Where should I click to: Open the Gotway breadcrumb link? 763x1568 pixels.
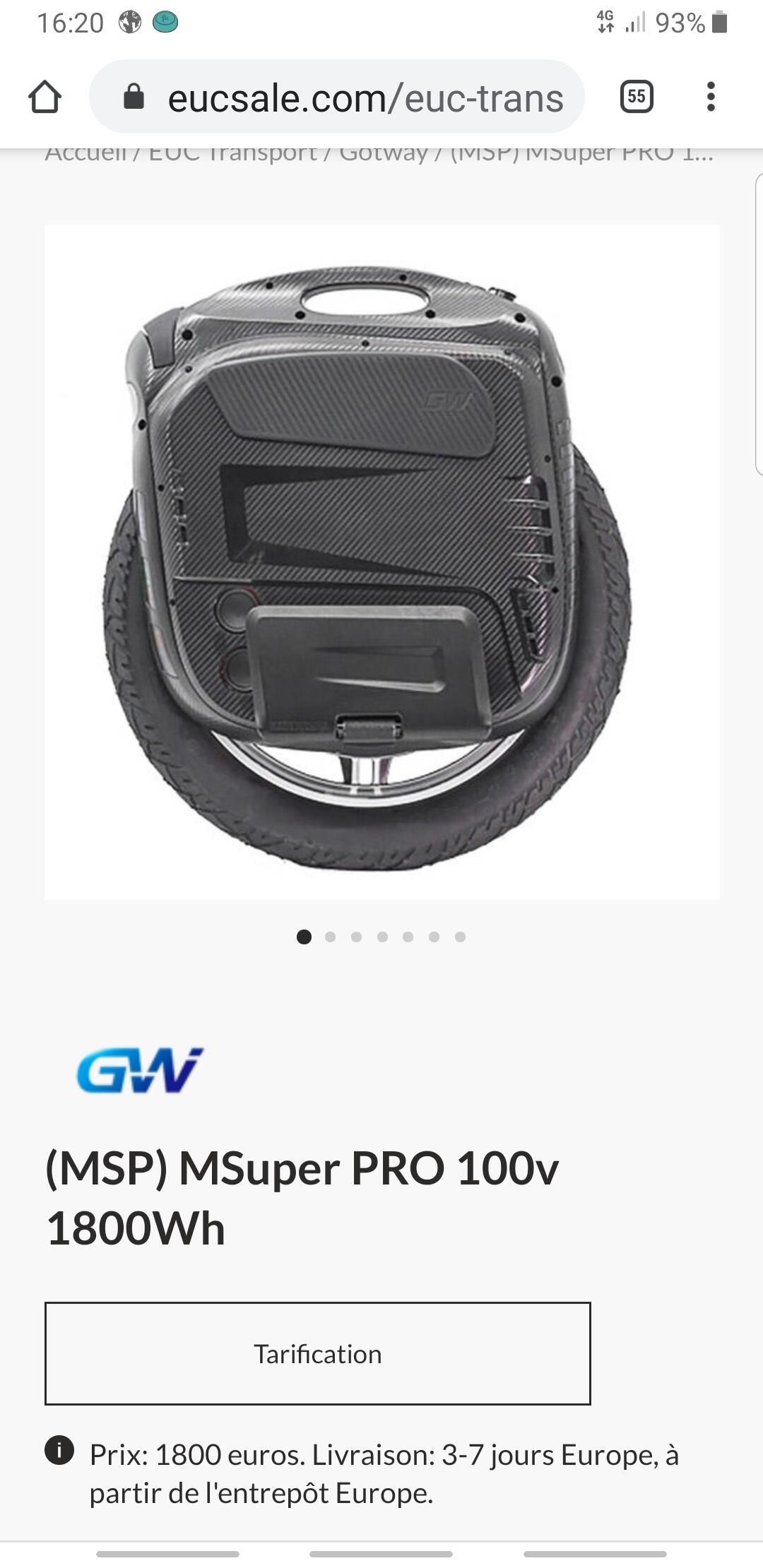[x=384, y=153]
